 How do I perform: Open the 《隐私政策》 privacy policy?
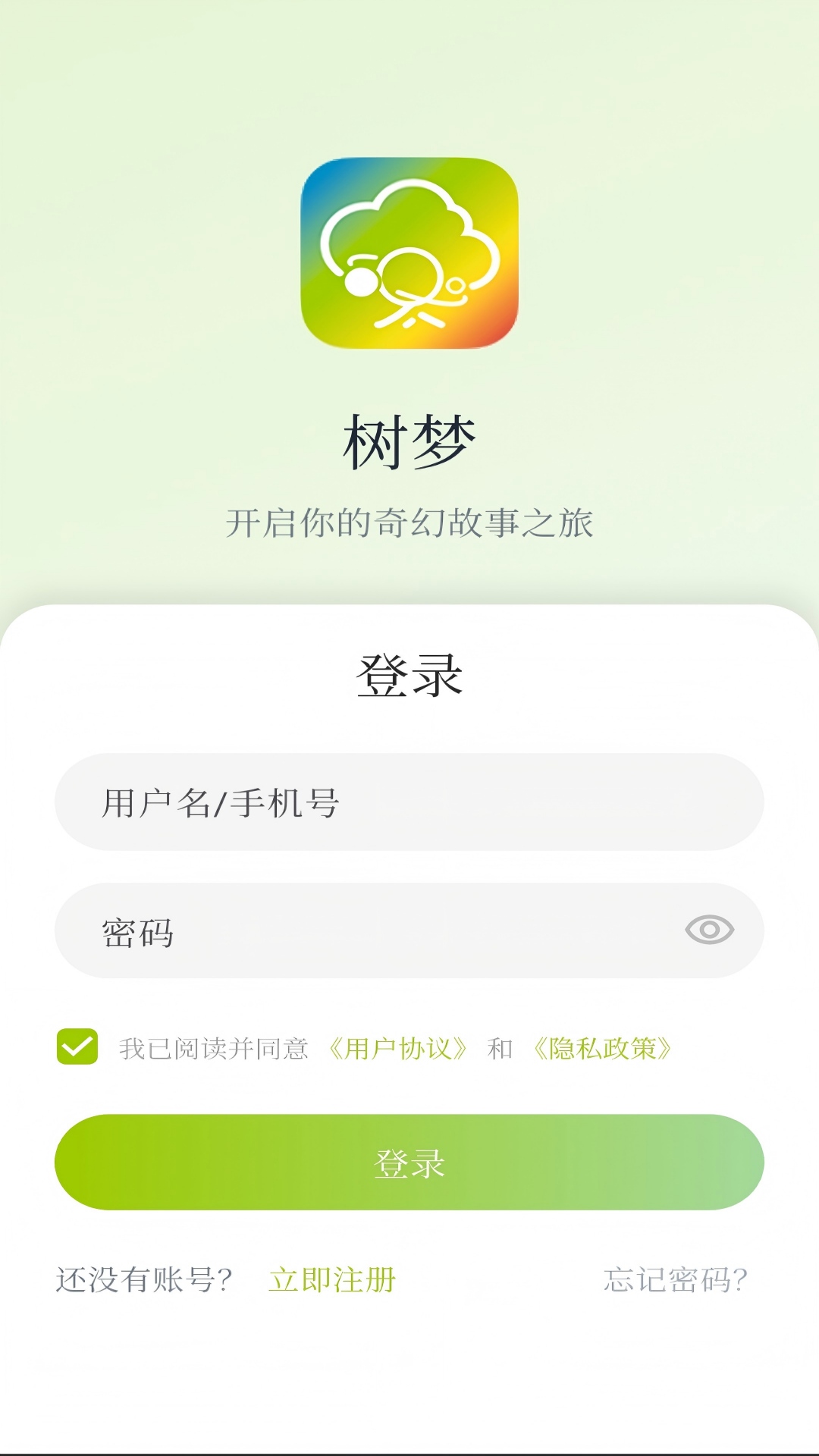603,1049
